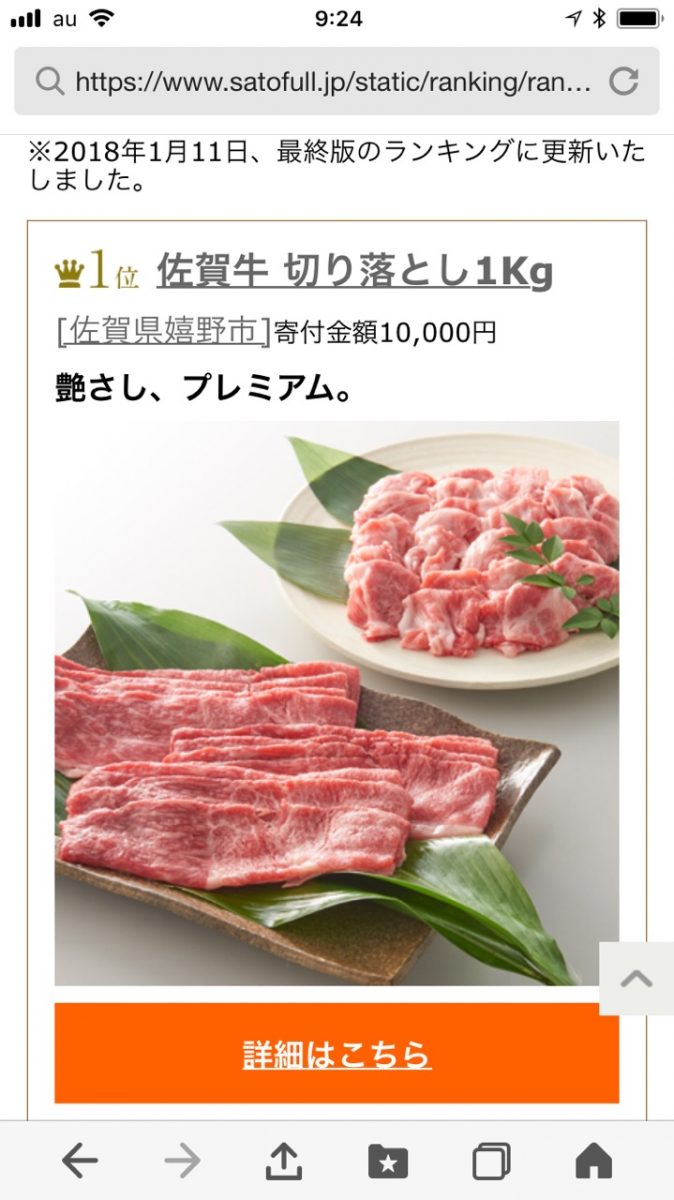Go back to the previous page
The width and height of the screenshot is (674, 1200).
pyautogui.click(x=80, y=1161)
